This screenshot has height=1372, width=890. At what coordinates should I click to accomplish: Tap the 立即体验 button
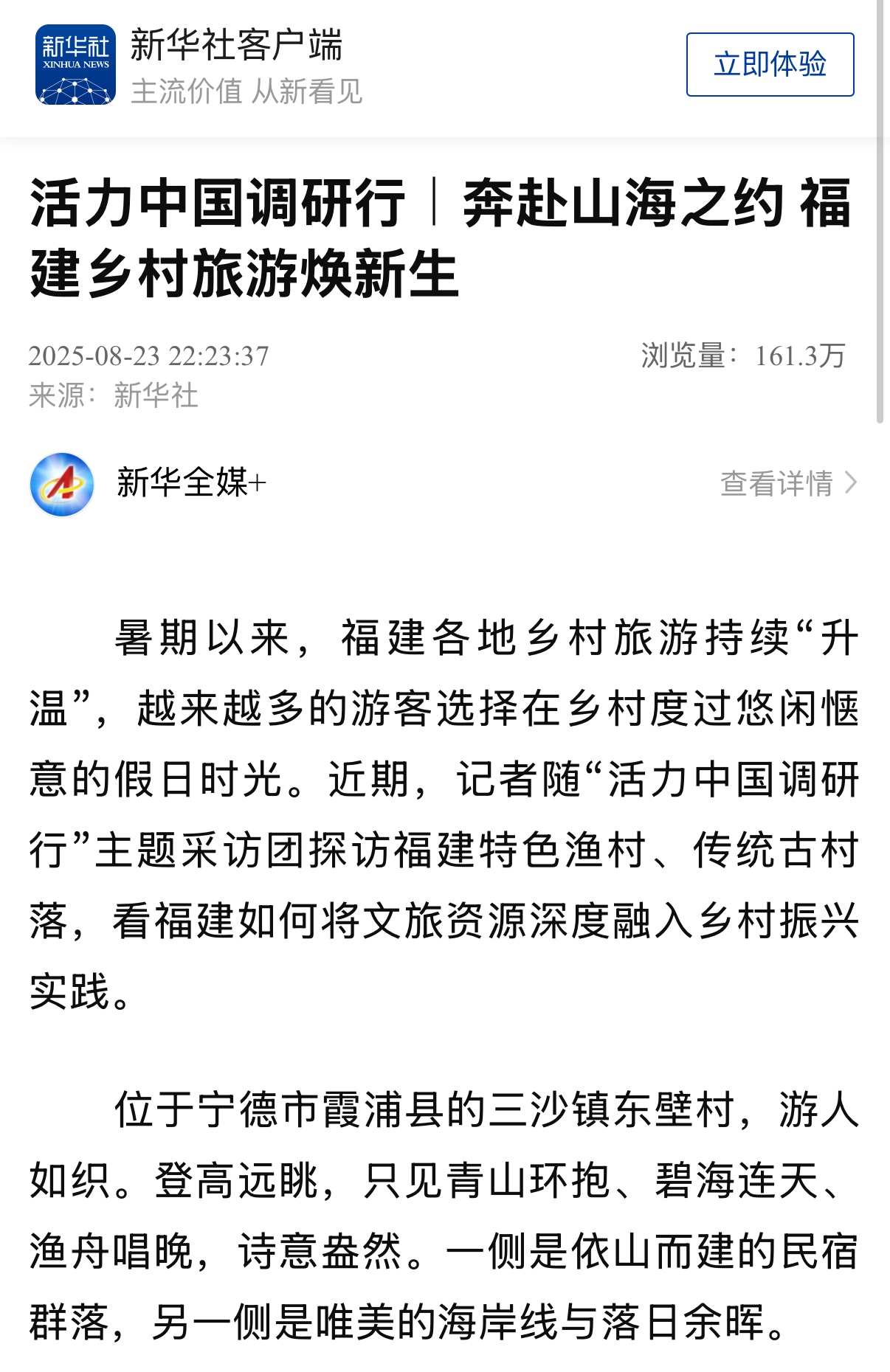(x=770, y=65)
